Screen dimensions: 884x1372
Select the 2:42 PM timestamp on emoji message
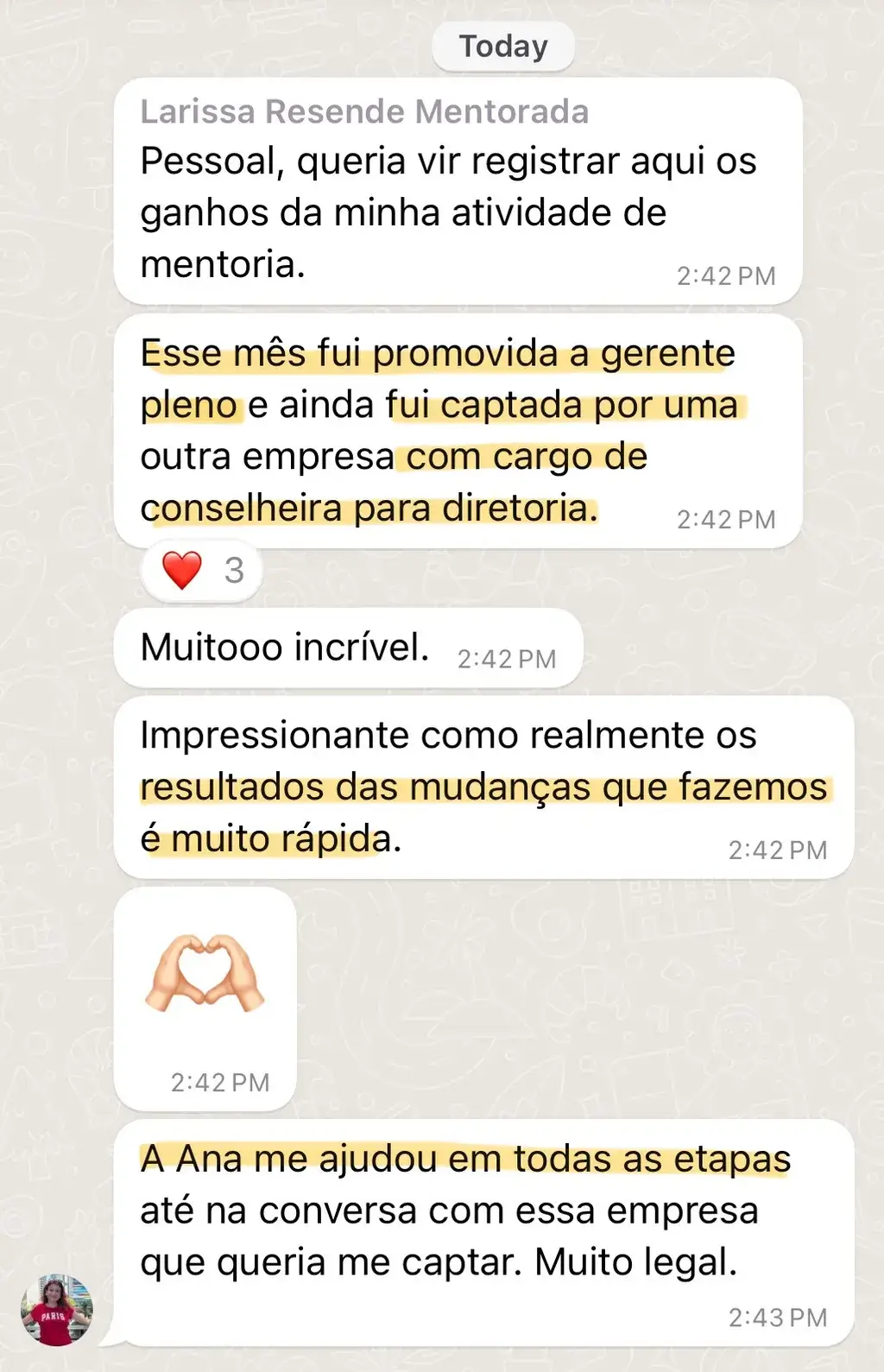pyautogui.click(x=221, y=1079)
